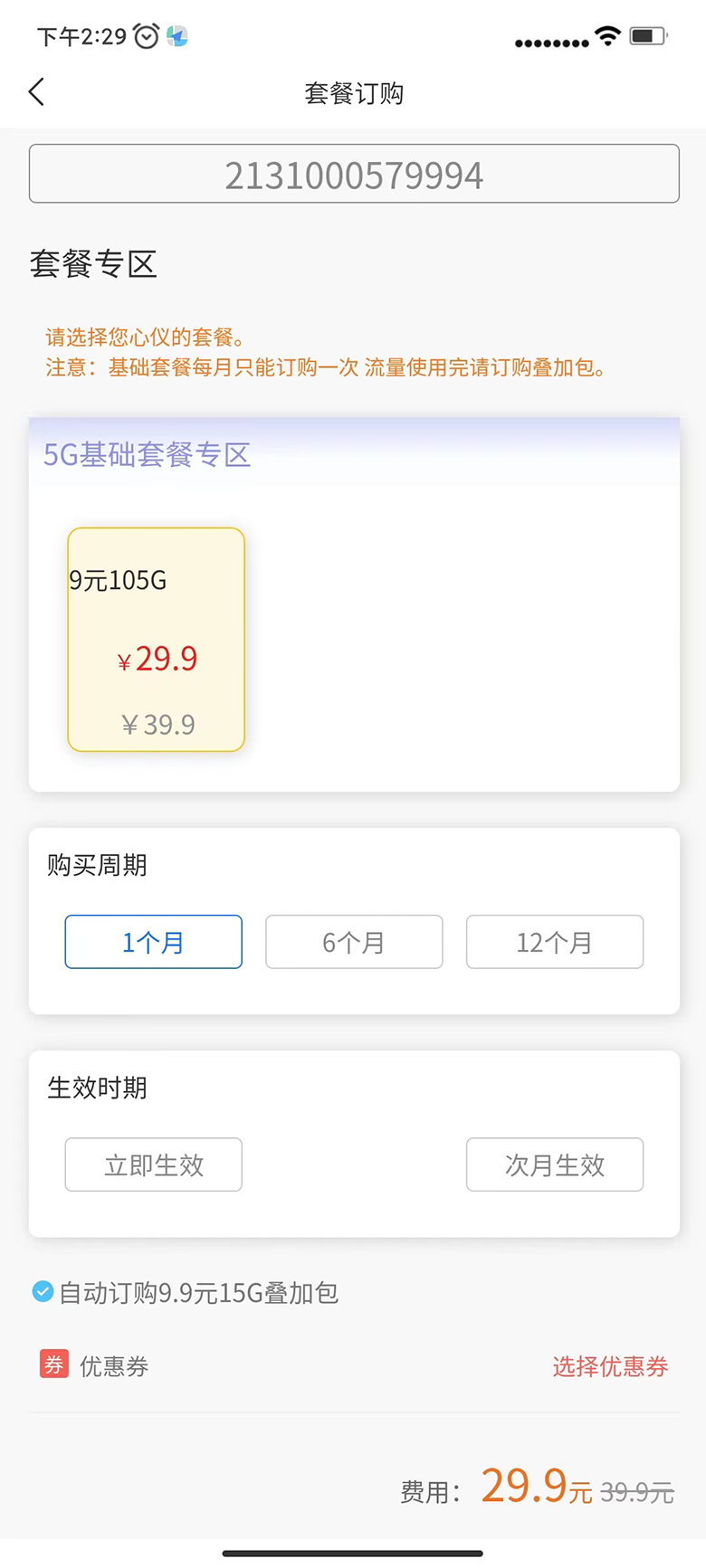Select the 9元105G package card
This screenshot has width=706, height=1568.
pyautogui.click(x=155, y=640)
